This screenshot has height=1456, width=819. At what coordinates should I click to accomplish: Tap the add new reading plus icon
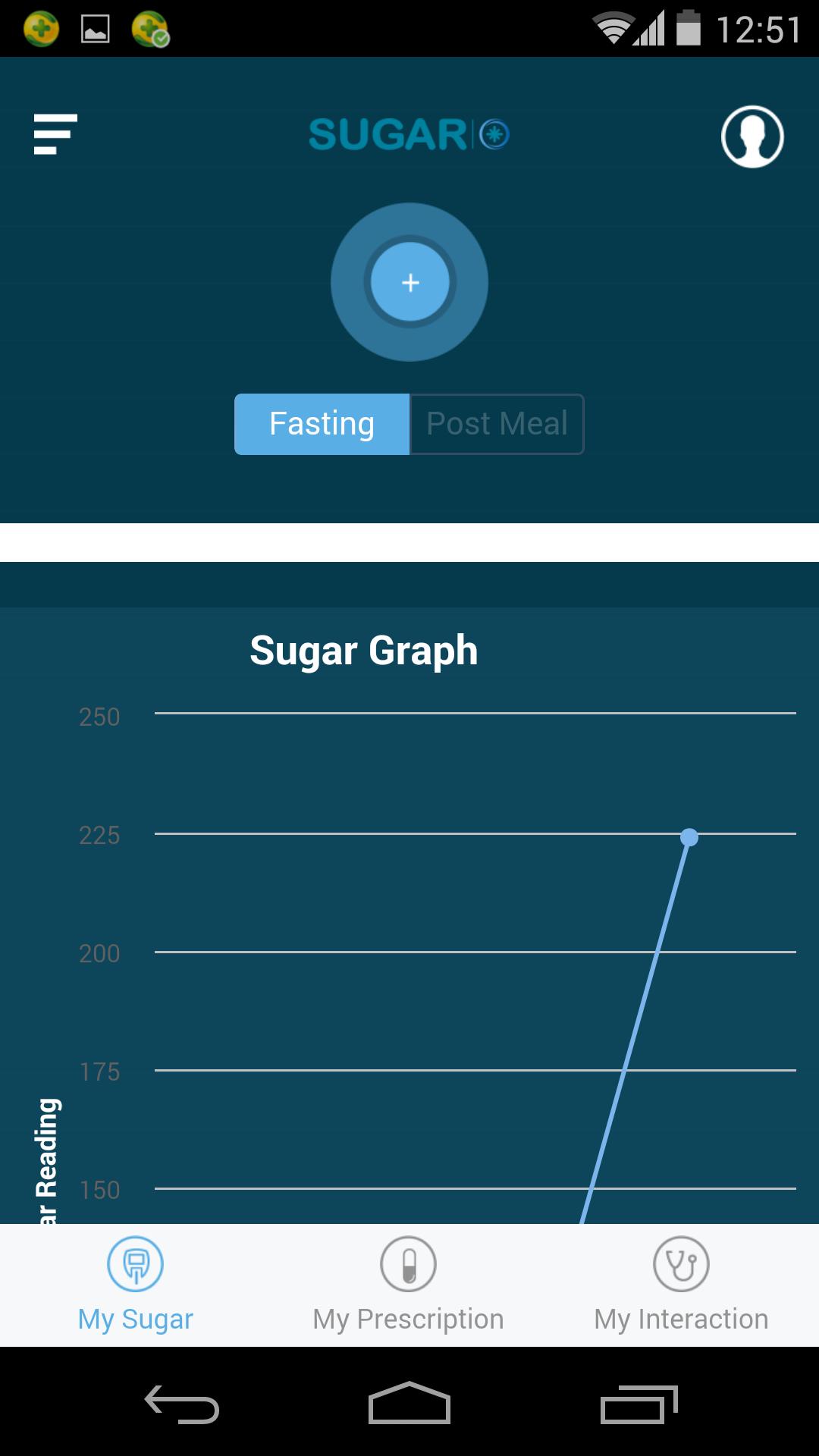point(409,282)
